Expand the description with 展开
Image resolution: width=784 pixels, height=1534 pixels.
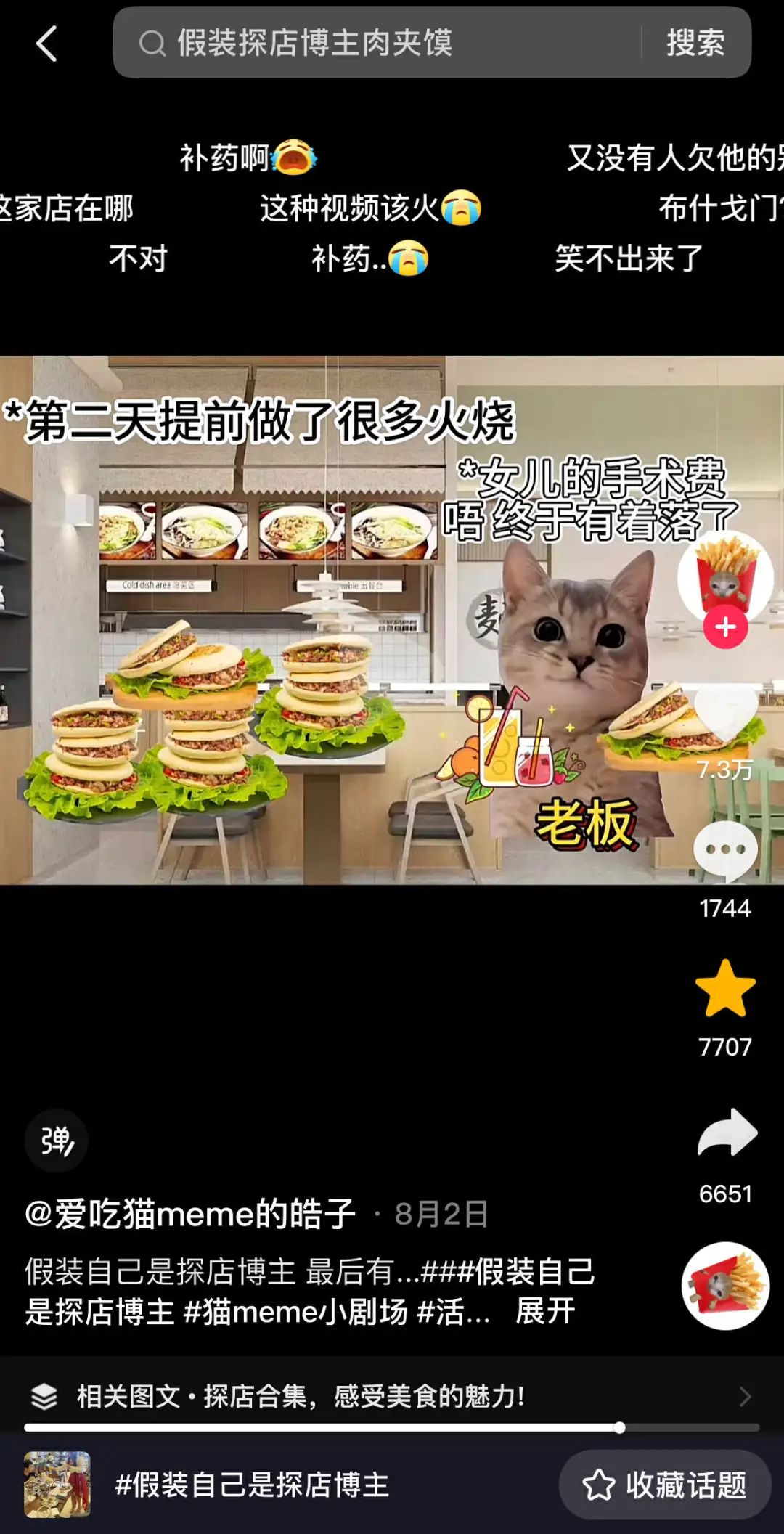tap(544, 1311)
